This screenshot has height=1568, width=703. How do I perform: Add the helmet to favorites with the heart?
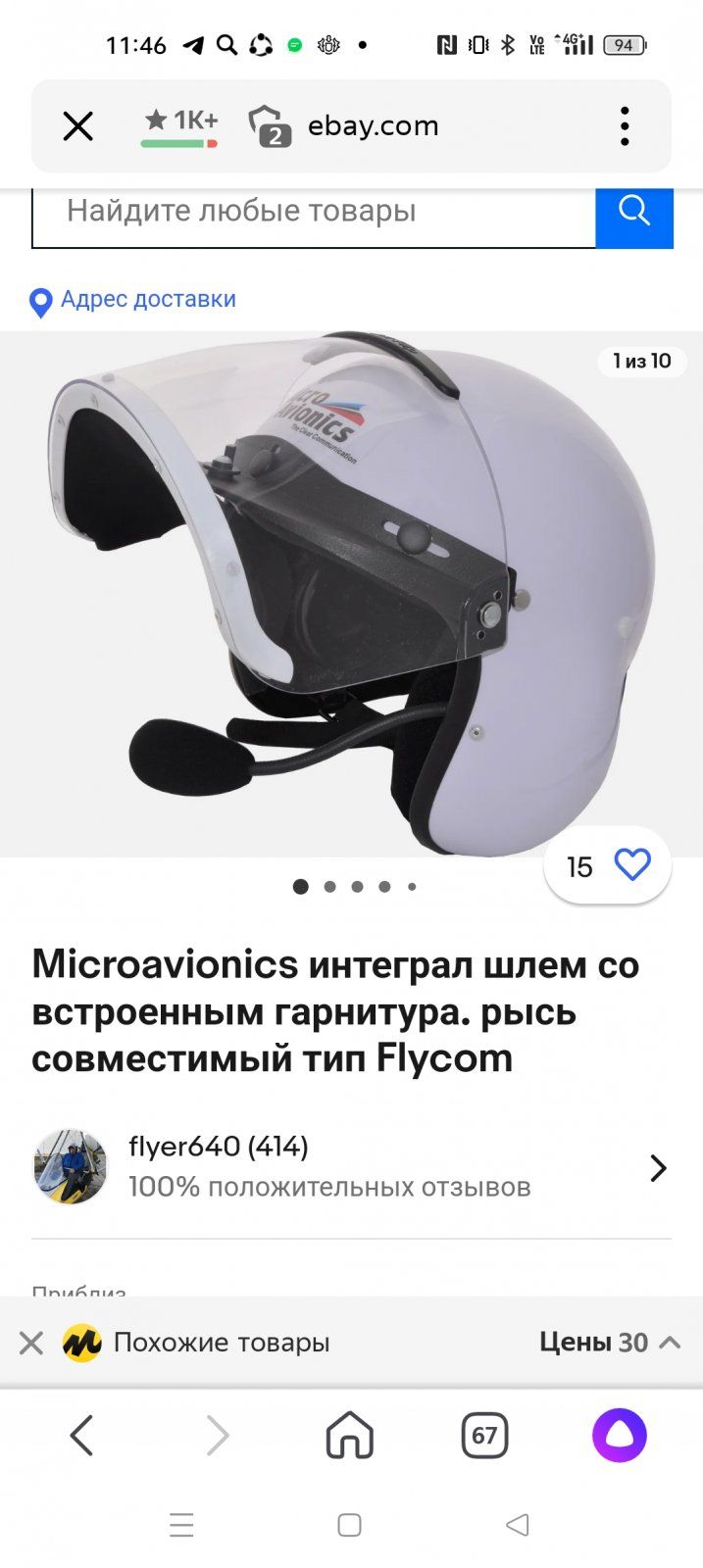point(632,865)
